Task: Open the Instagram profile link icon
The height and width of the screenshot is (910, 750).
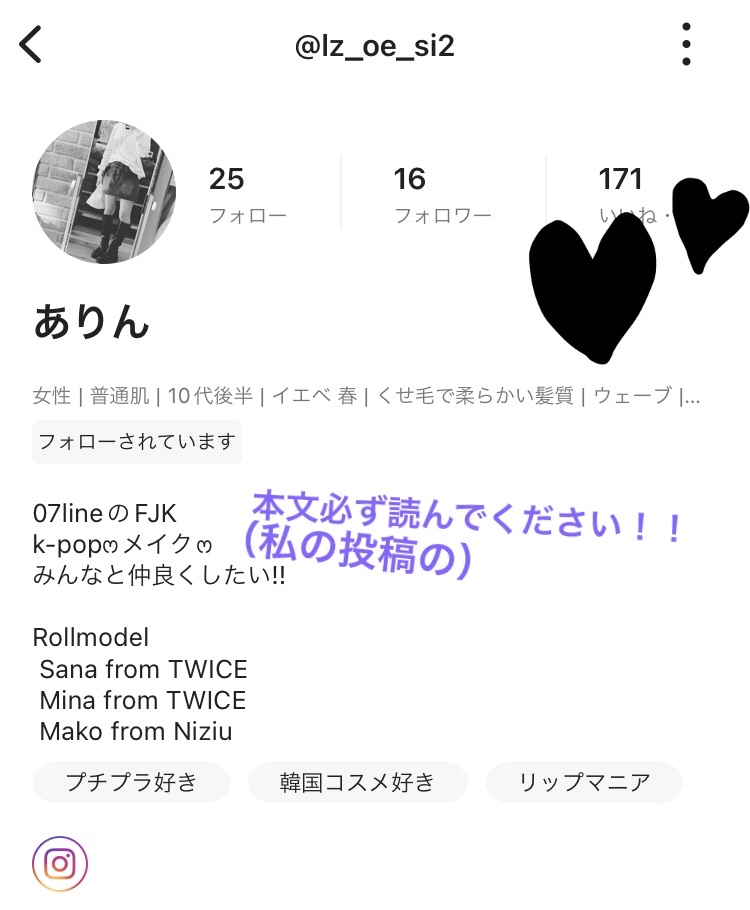Action: click(x=62, y=863)
